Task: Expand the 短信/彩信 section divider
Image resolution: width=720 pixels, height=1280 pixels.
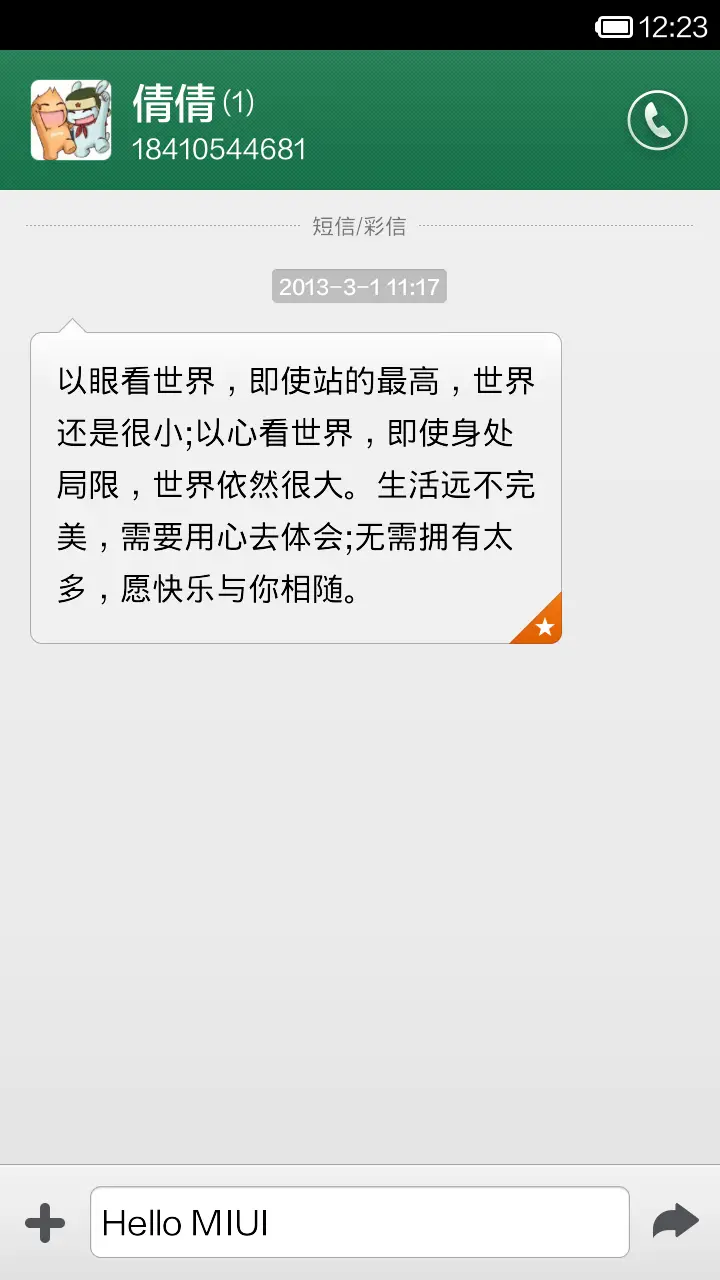Action: click(360, 226)
